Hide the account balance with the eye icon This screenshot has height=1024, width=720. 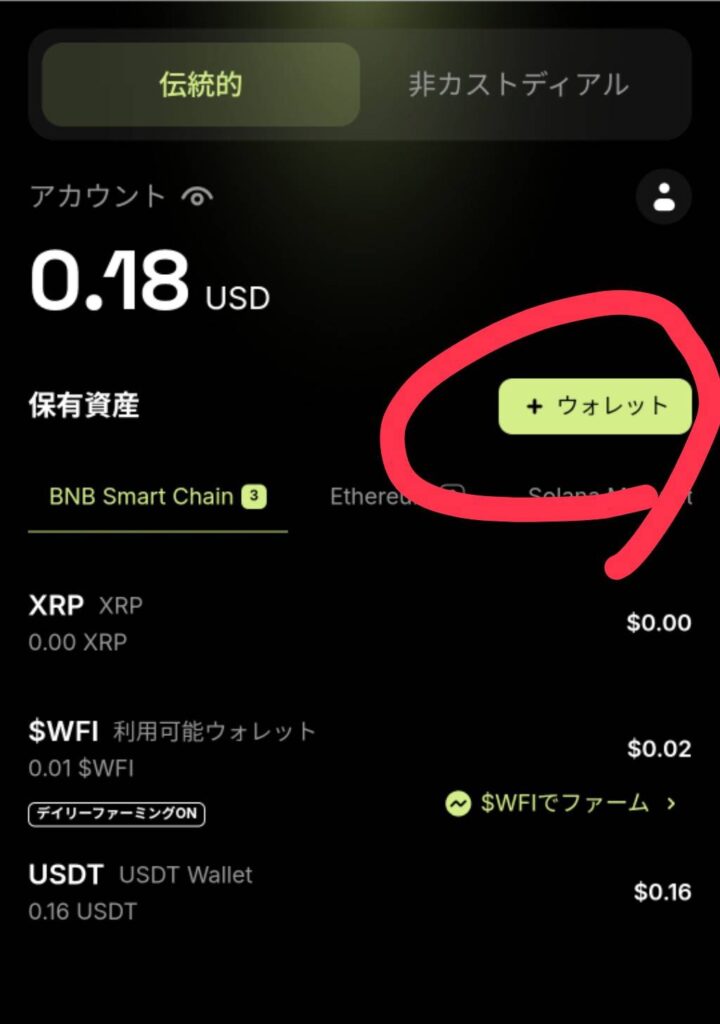point(198,197)
